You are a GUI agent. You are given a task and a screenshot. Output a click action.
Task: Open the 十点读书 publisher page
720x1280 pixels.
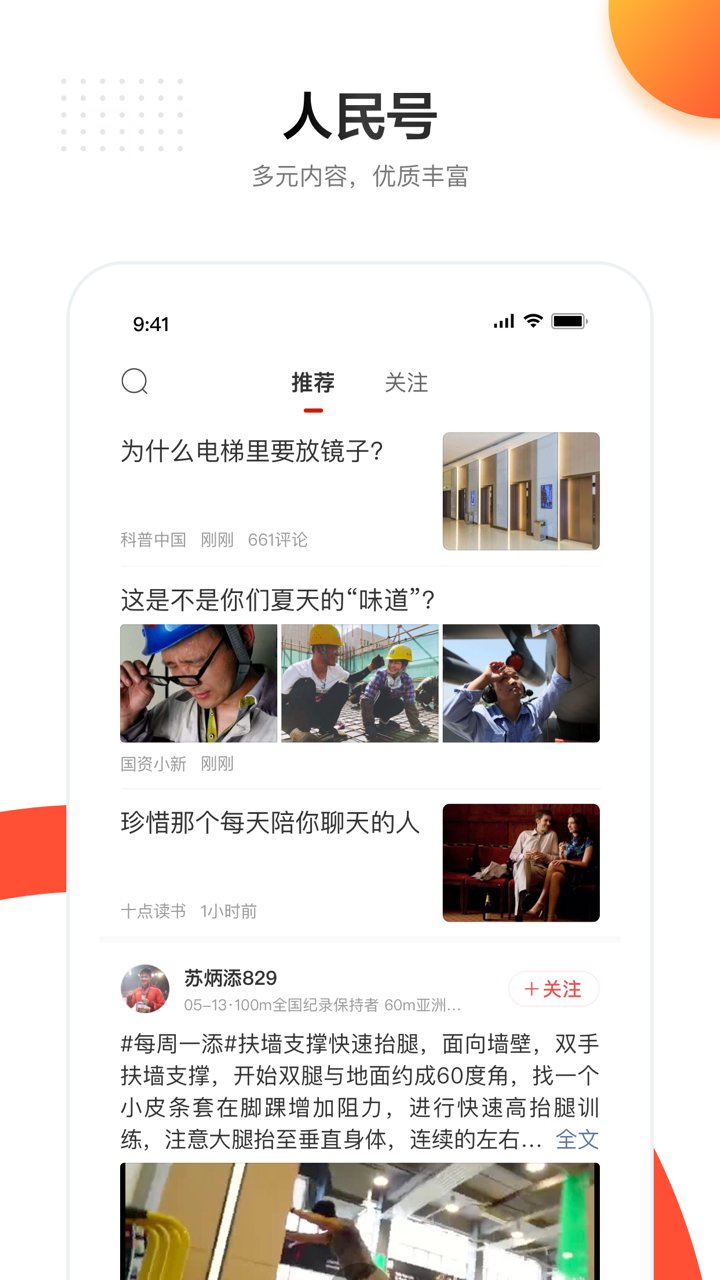pyautogui.click(x=145, y=911)
